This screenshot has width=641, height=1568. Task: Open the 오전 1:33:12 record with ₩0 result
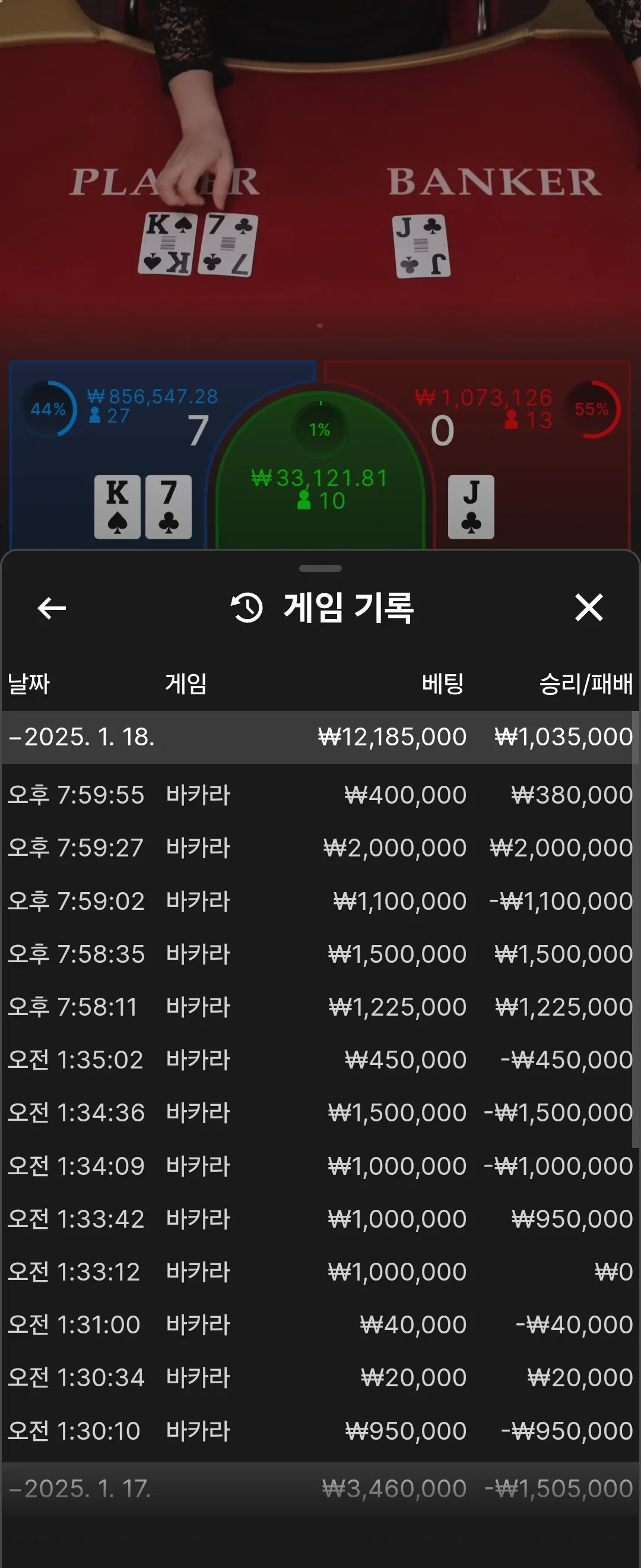coord(319,1272)
